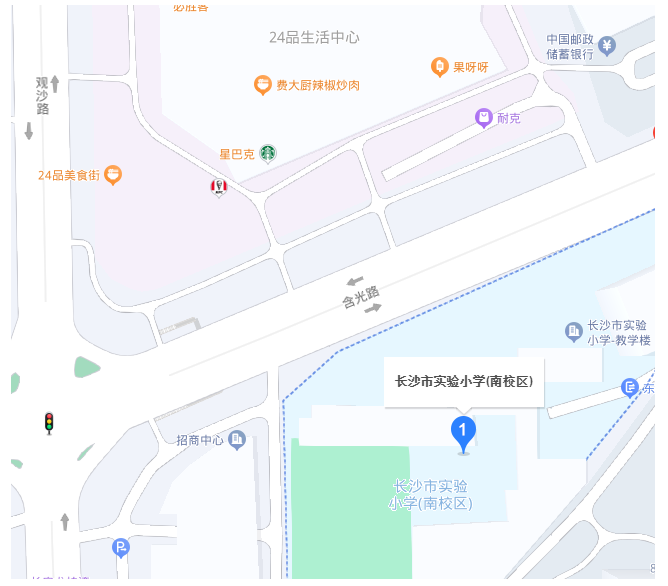Select the blue parking lot marker
The image size is (668, 586).
click(121, 547)
